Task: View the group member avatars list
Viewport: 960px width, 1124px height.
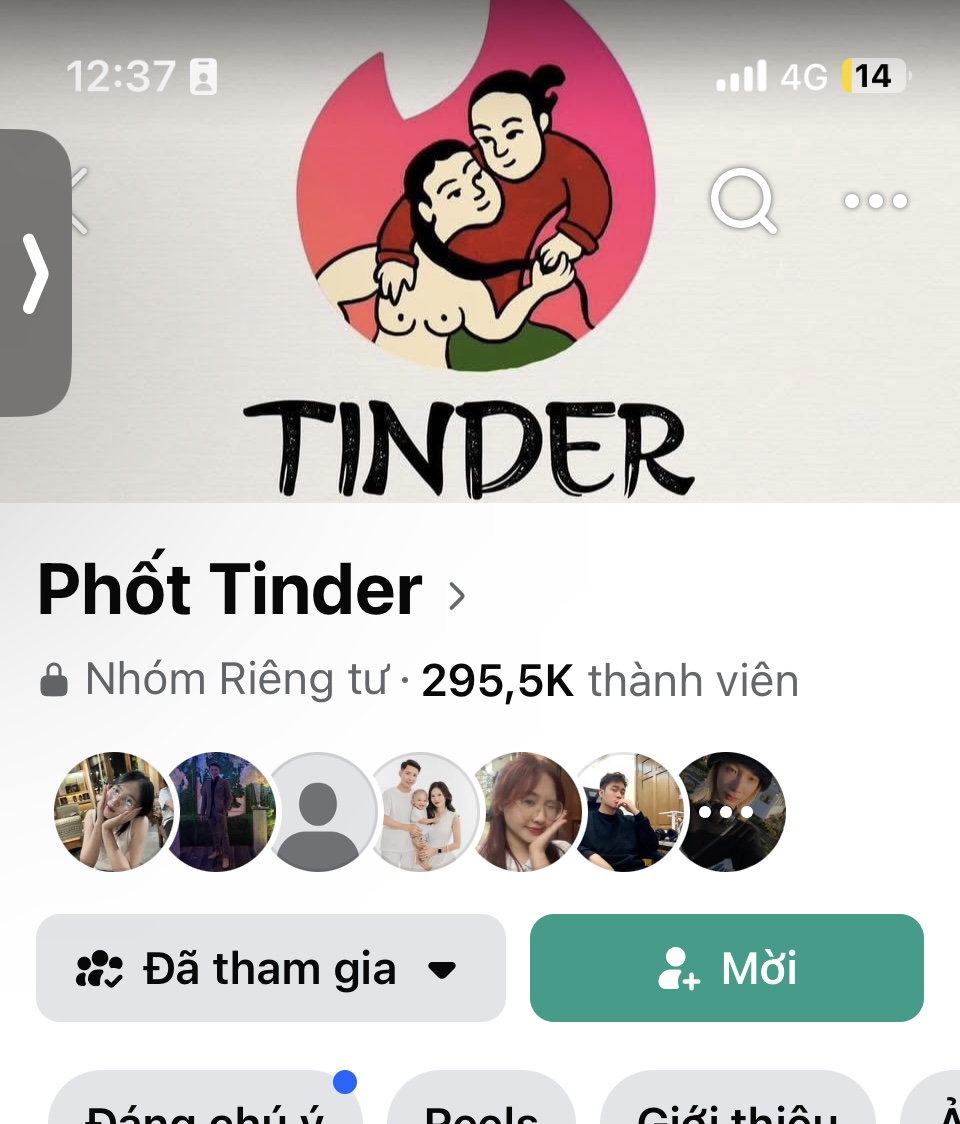Action: click(420, 811)
